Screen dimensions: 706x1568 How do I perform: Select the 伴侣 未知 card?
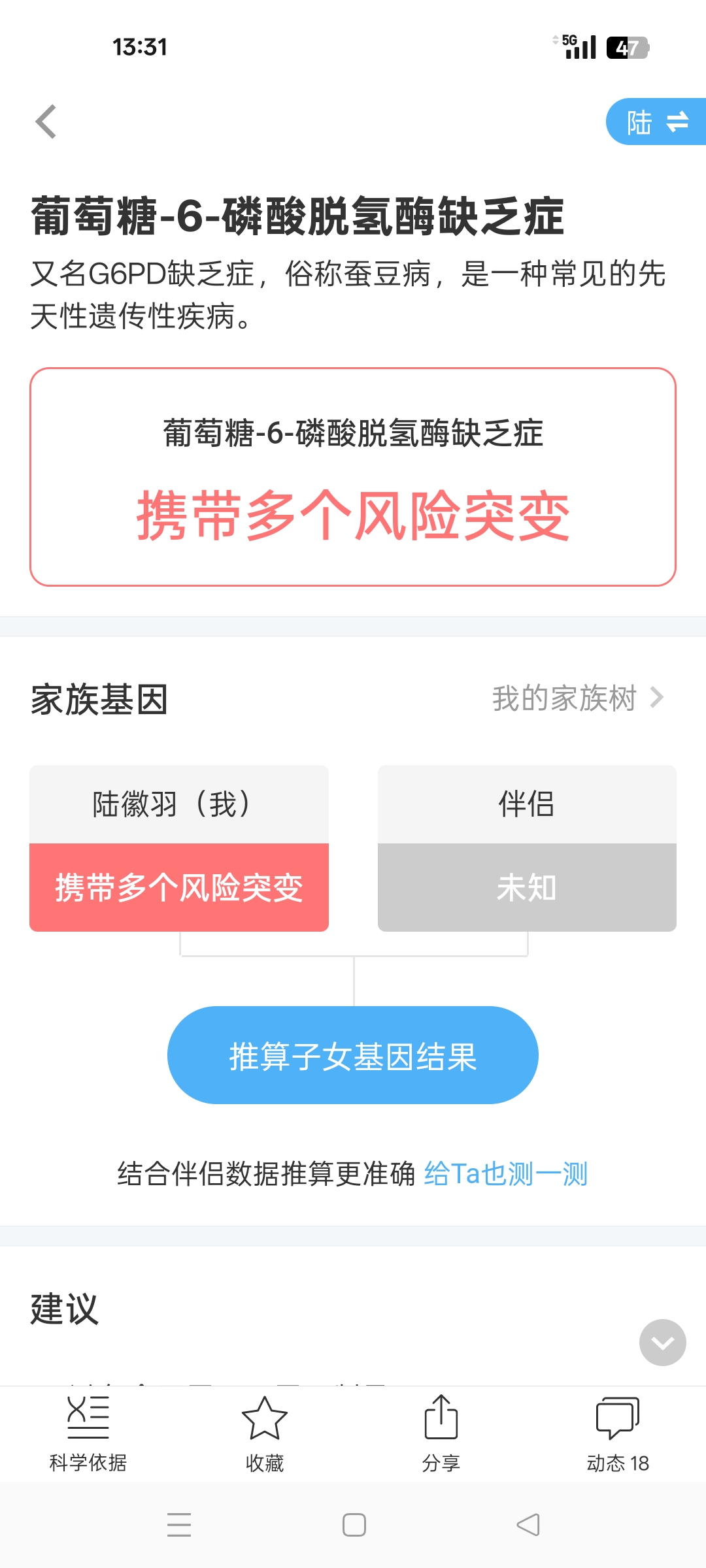pos(527,848)
